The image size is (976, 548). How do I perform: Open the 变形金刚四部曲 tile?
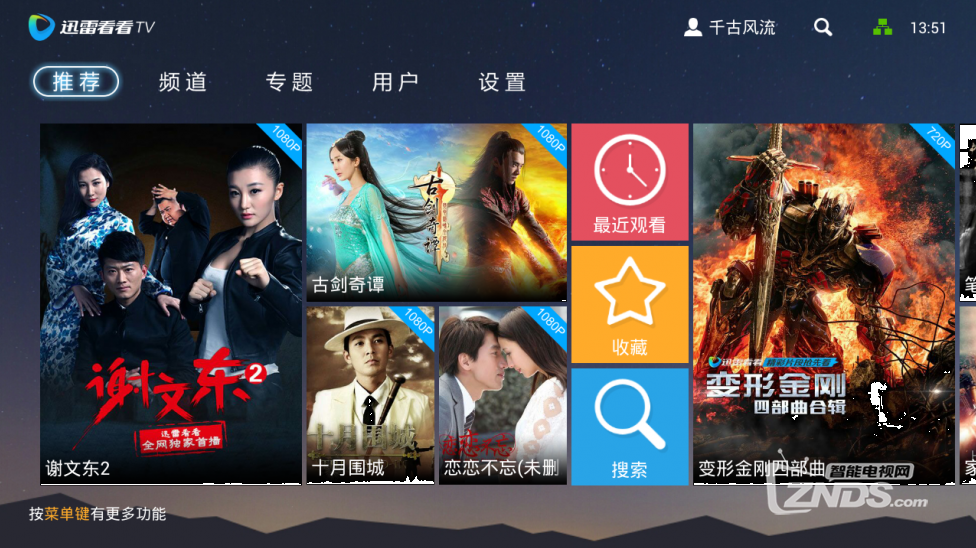point(823,304)
